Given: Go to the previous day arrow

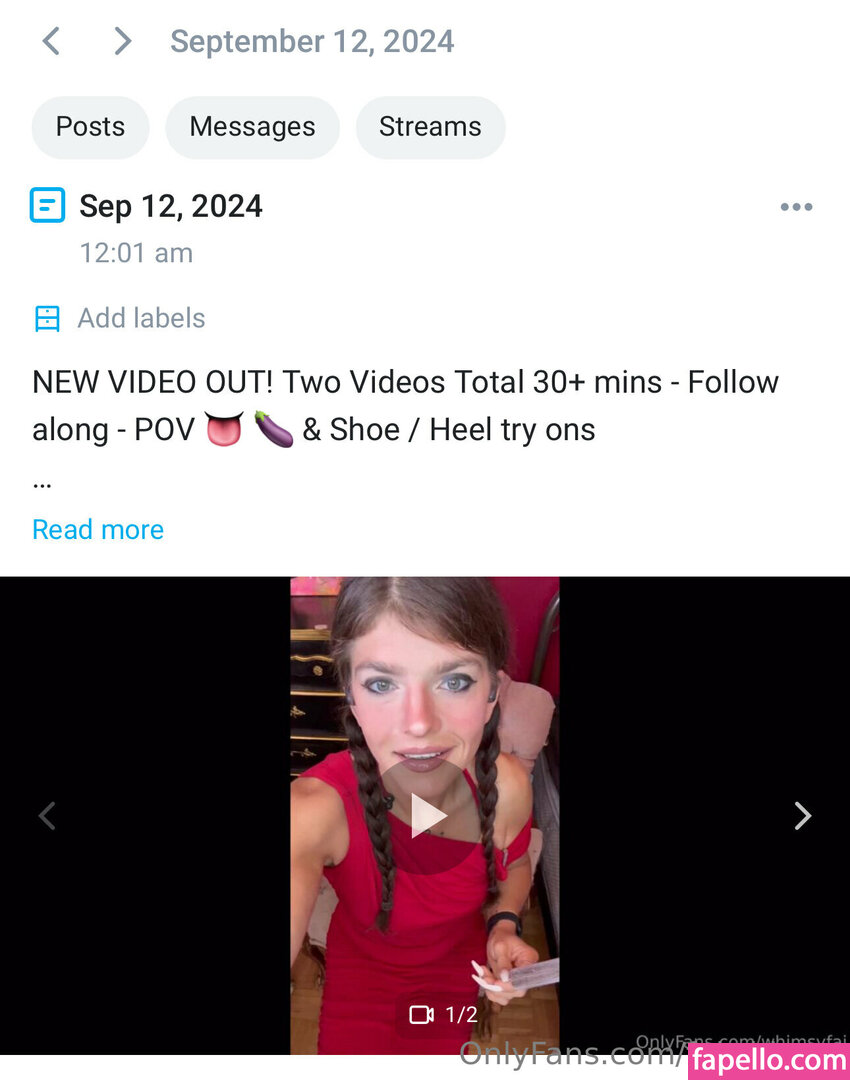Looking at the screenshot, I should point(51,41).
